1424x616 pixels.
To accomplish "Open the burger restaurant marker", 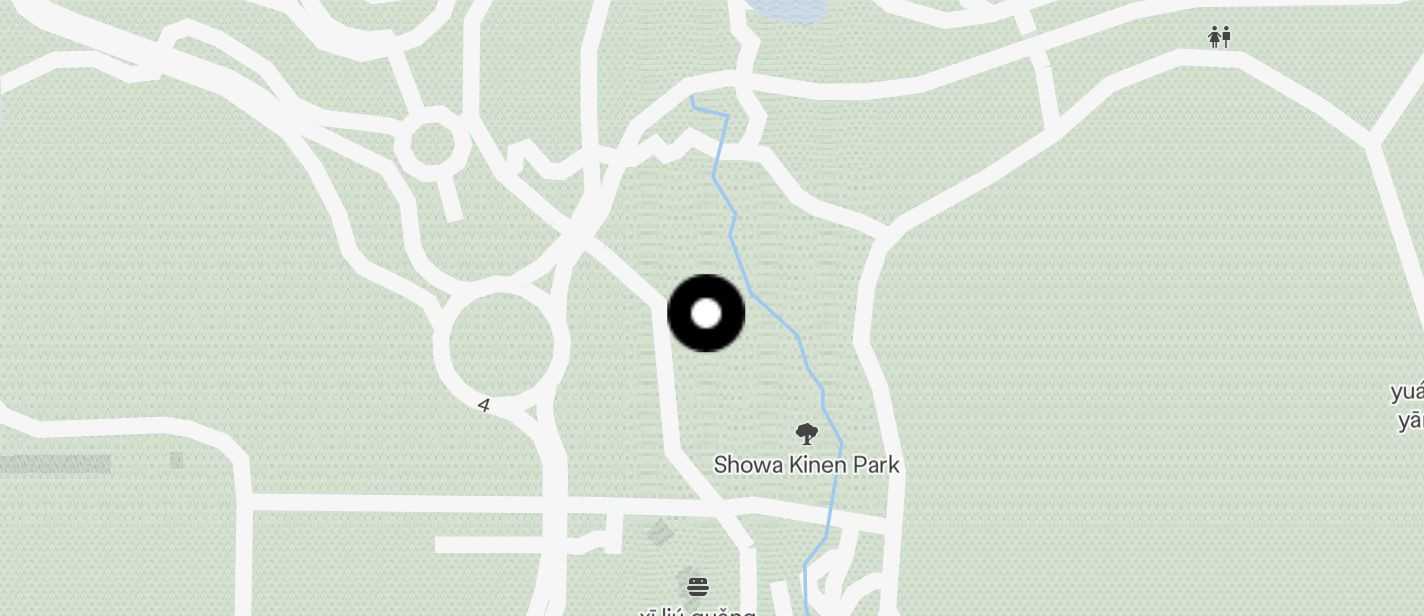I will (x=698, y=586).
